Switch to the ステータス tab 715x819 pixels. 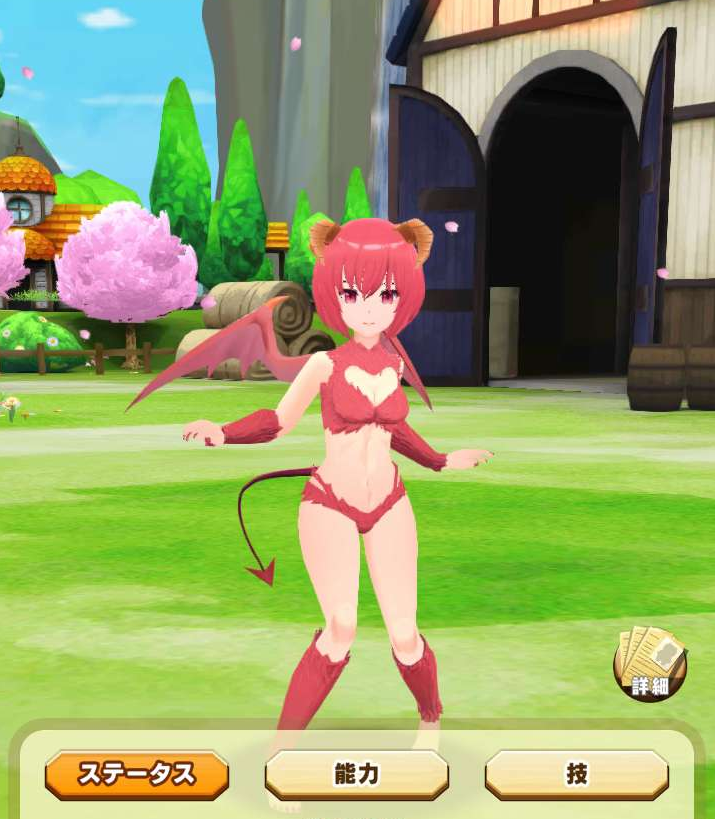(x=137, y=775)
